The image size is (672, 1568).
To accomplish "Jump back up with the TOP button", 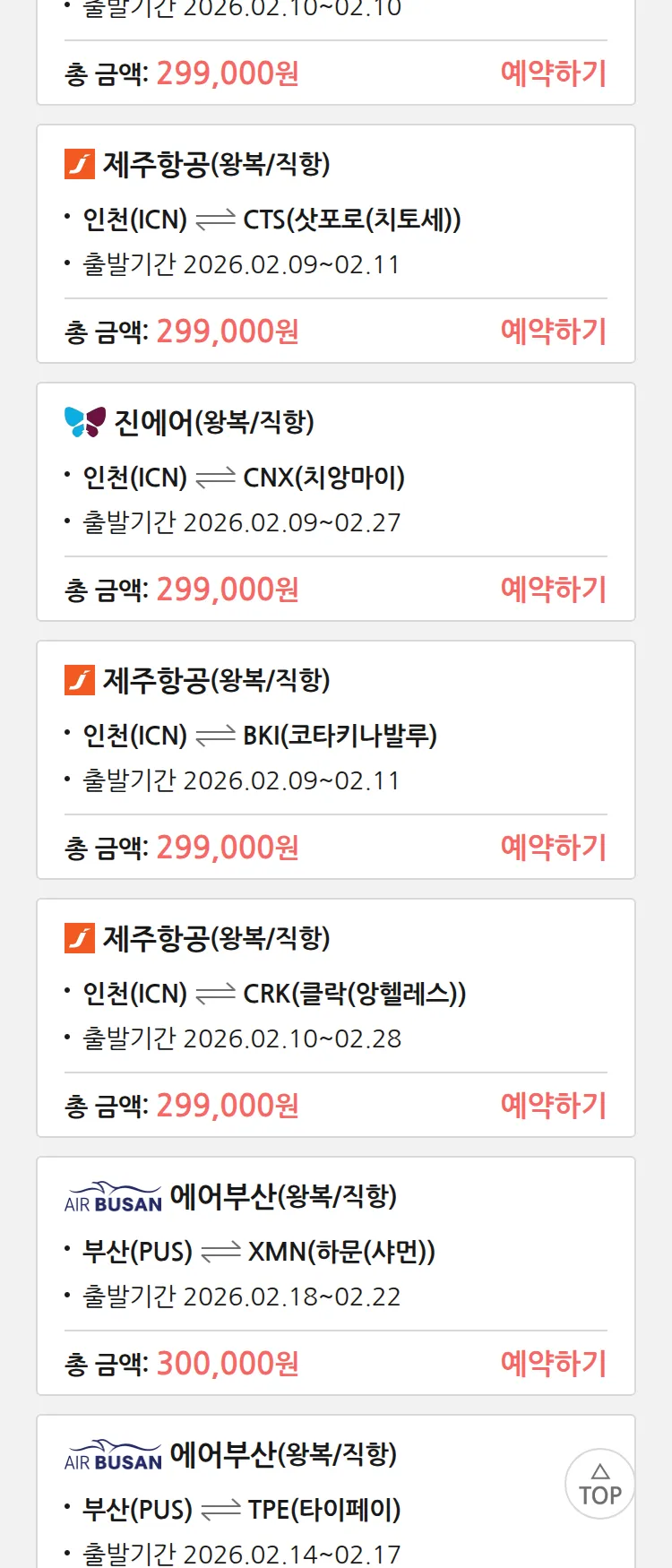I will pyautogui.click(x=599, y=1484).
